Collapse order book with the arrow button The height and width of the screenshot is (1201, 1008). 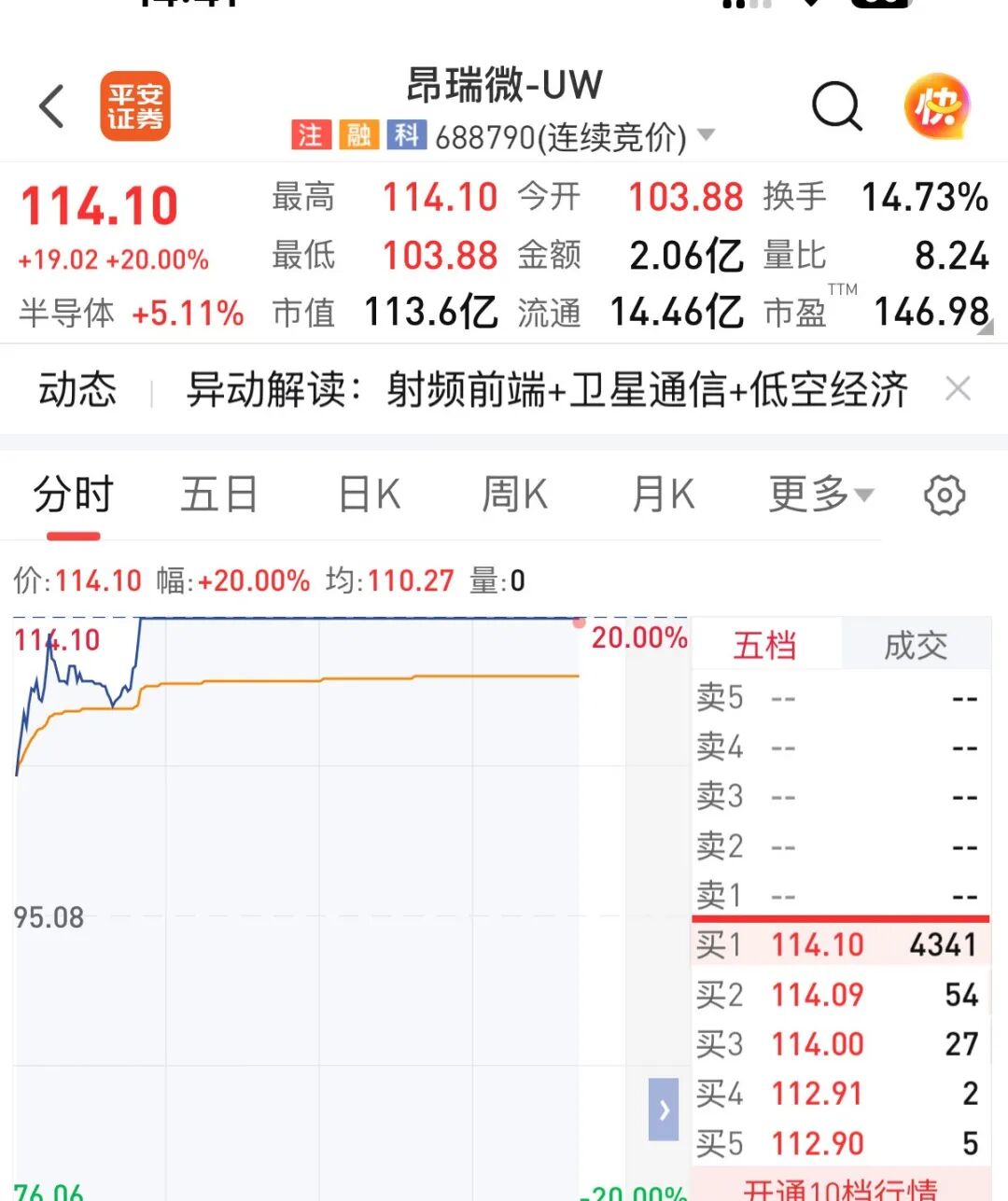pyautogui.click(x=664, y=1110)
